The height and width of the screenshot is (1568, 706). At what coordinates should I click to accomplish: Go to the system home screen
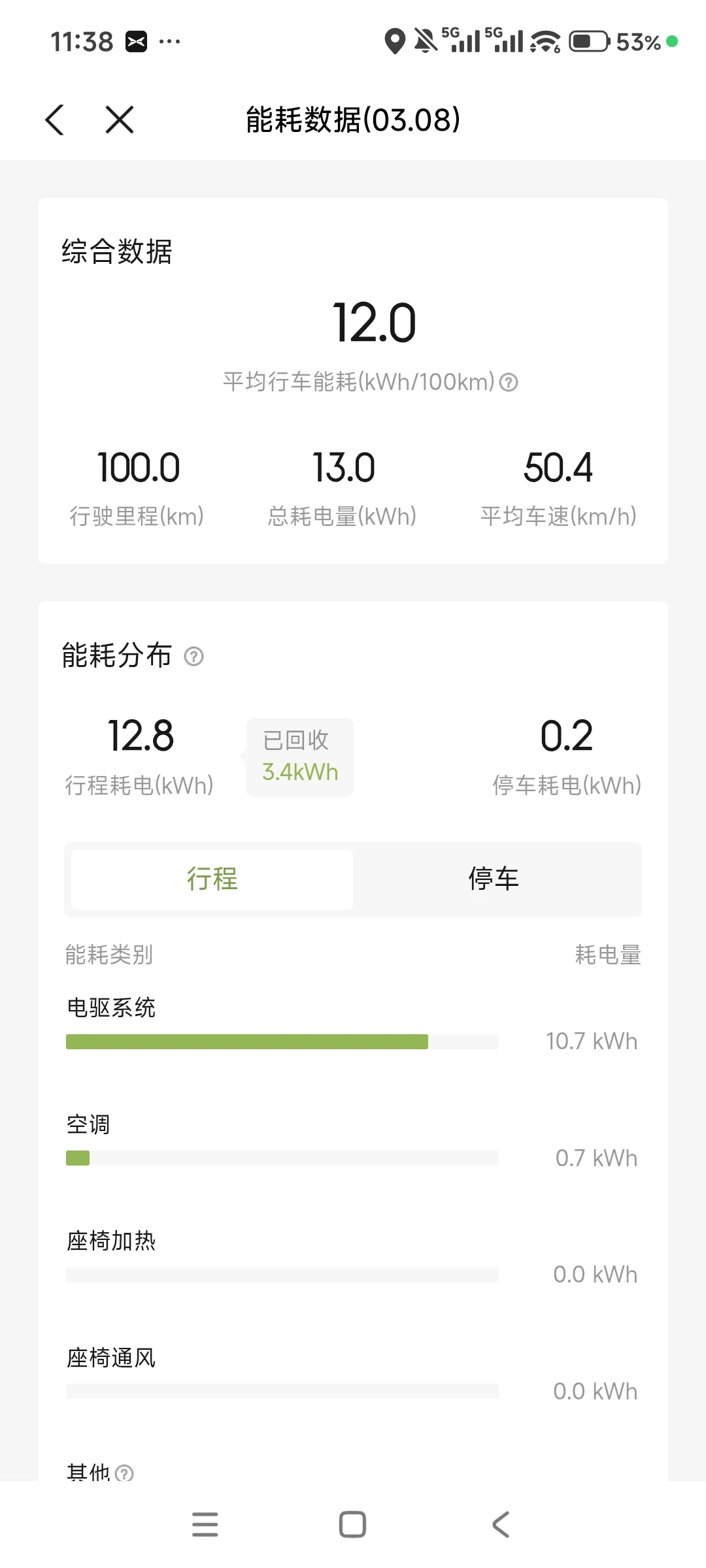tap(352, 1524)
